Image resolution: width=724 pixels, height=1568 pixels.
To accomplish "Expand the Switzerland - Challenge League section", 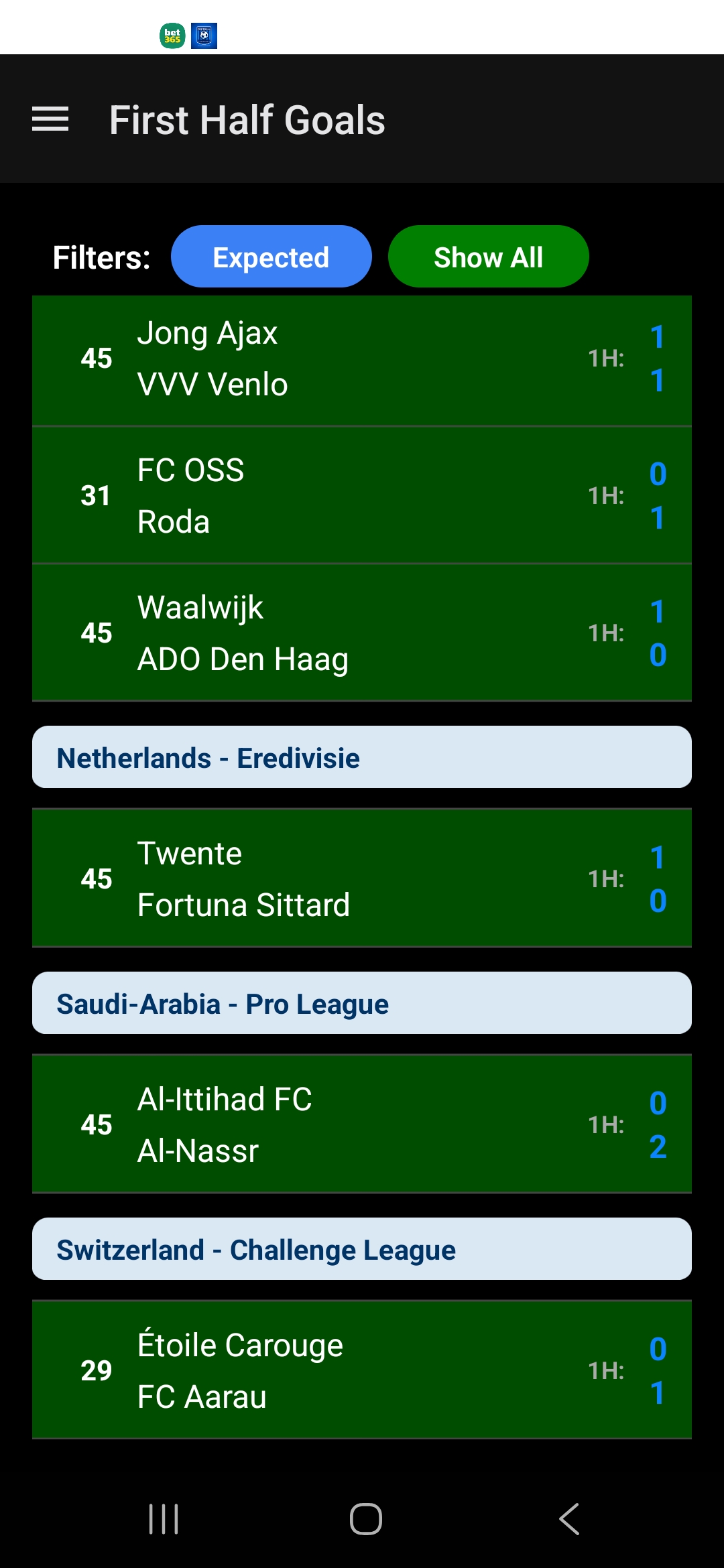I will pos(362,1249).
